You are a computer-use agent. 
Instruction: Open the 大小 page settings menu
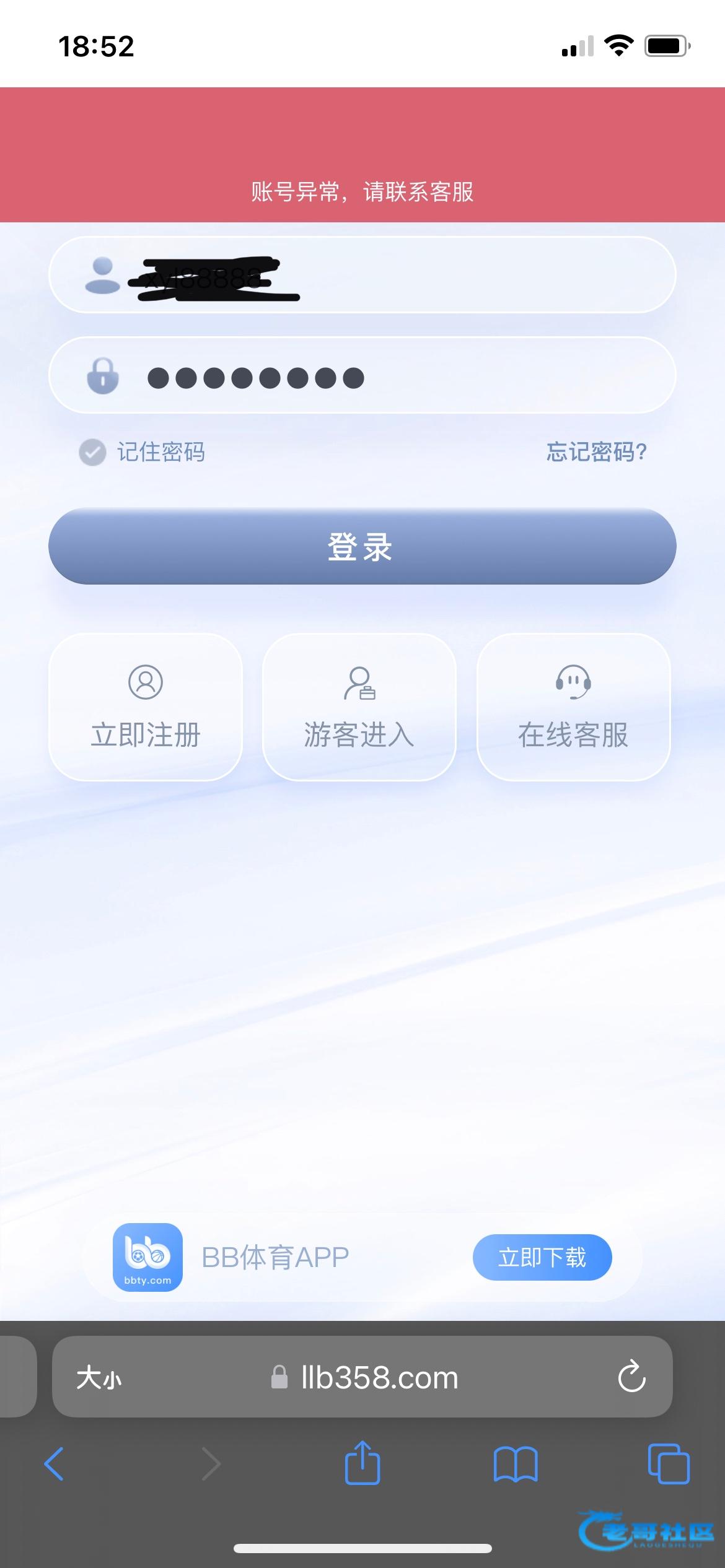99,1379
